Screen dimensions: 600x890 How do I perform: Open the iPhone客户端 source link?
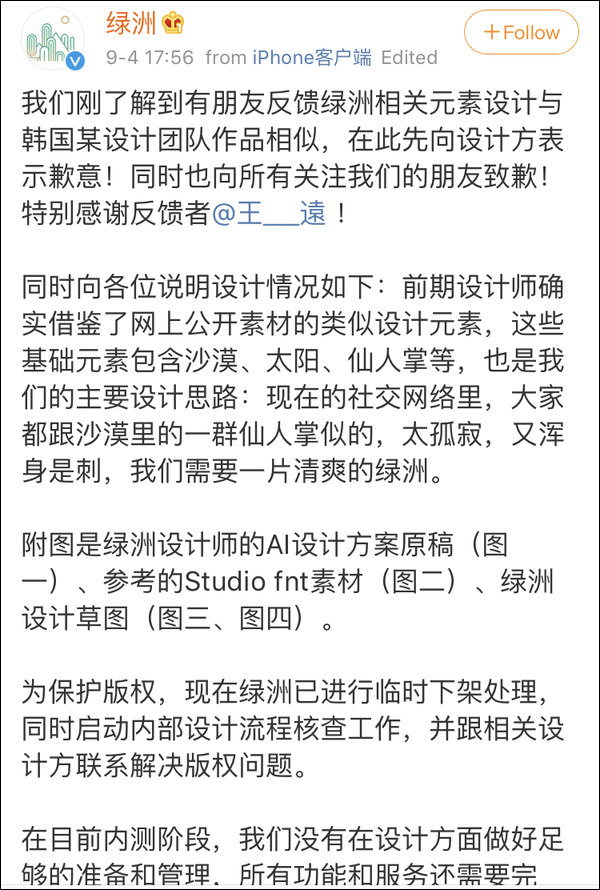(x=311, y=57)
